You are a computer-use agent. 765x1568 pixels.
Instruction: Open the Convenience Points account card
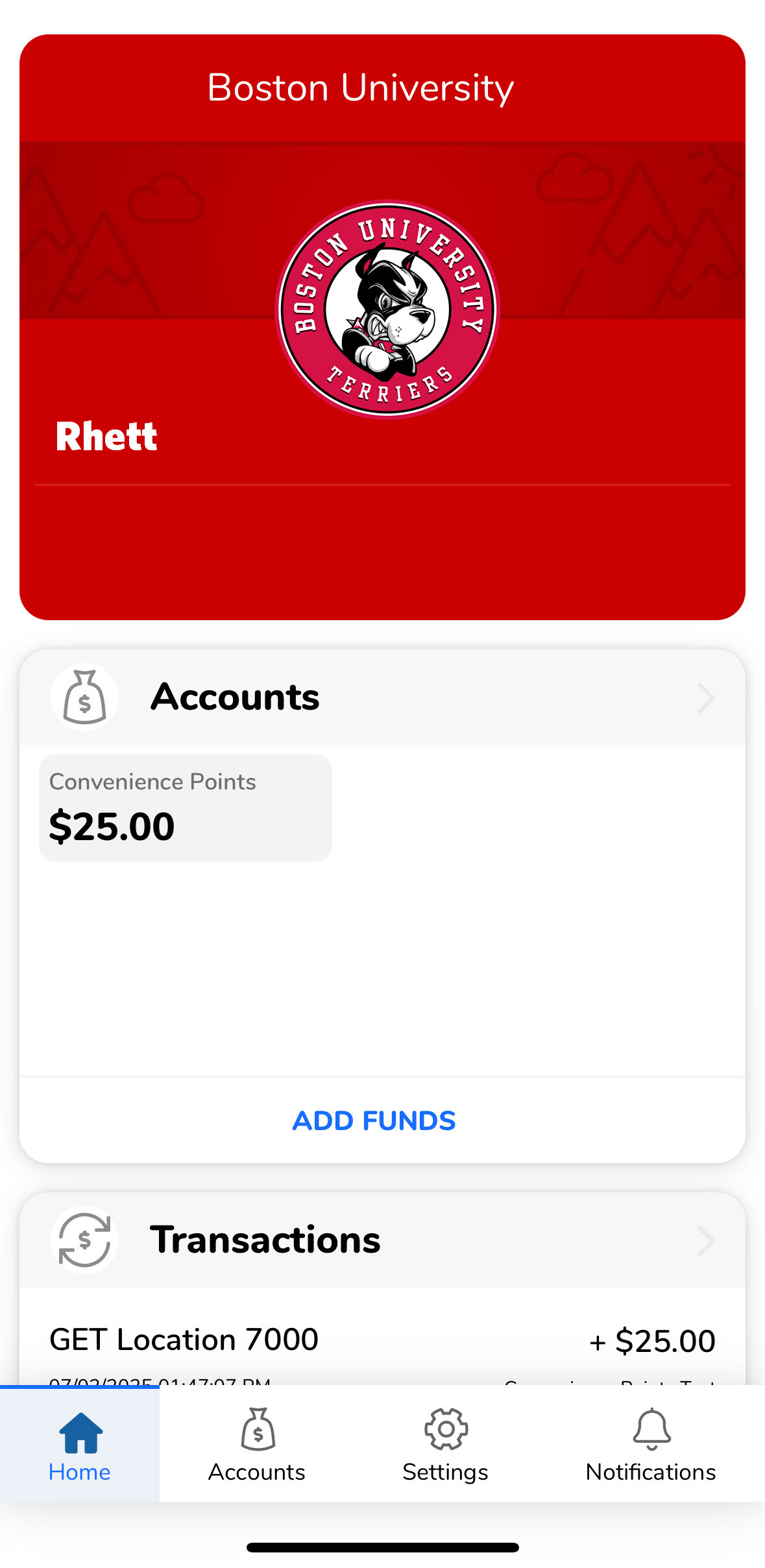pyautogui.click(x=186, y=808)
